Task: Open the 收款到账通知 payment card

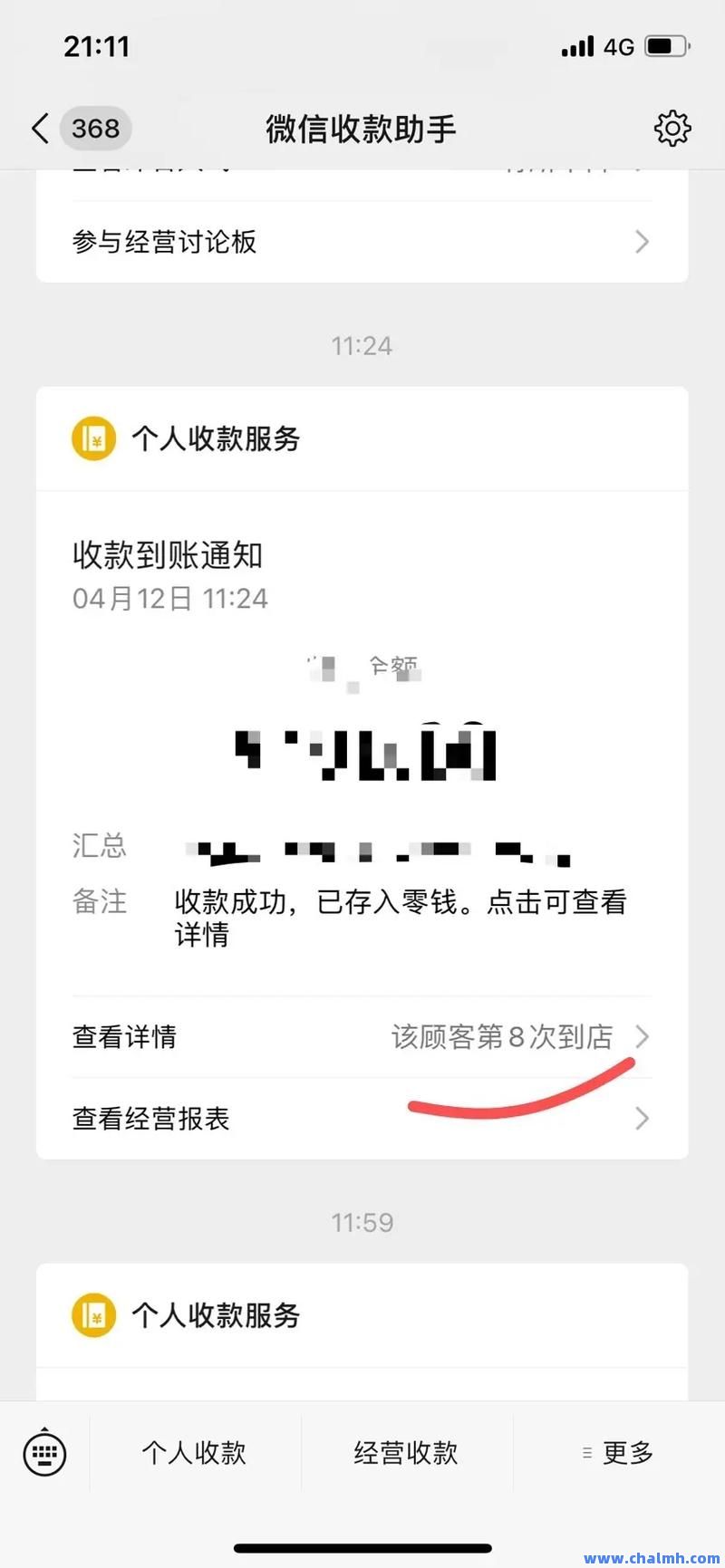Action: point(362,743)
